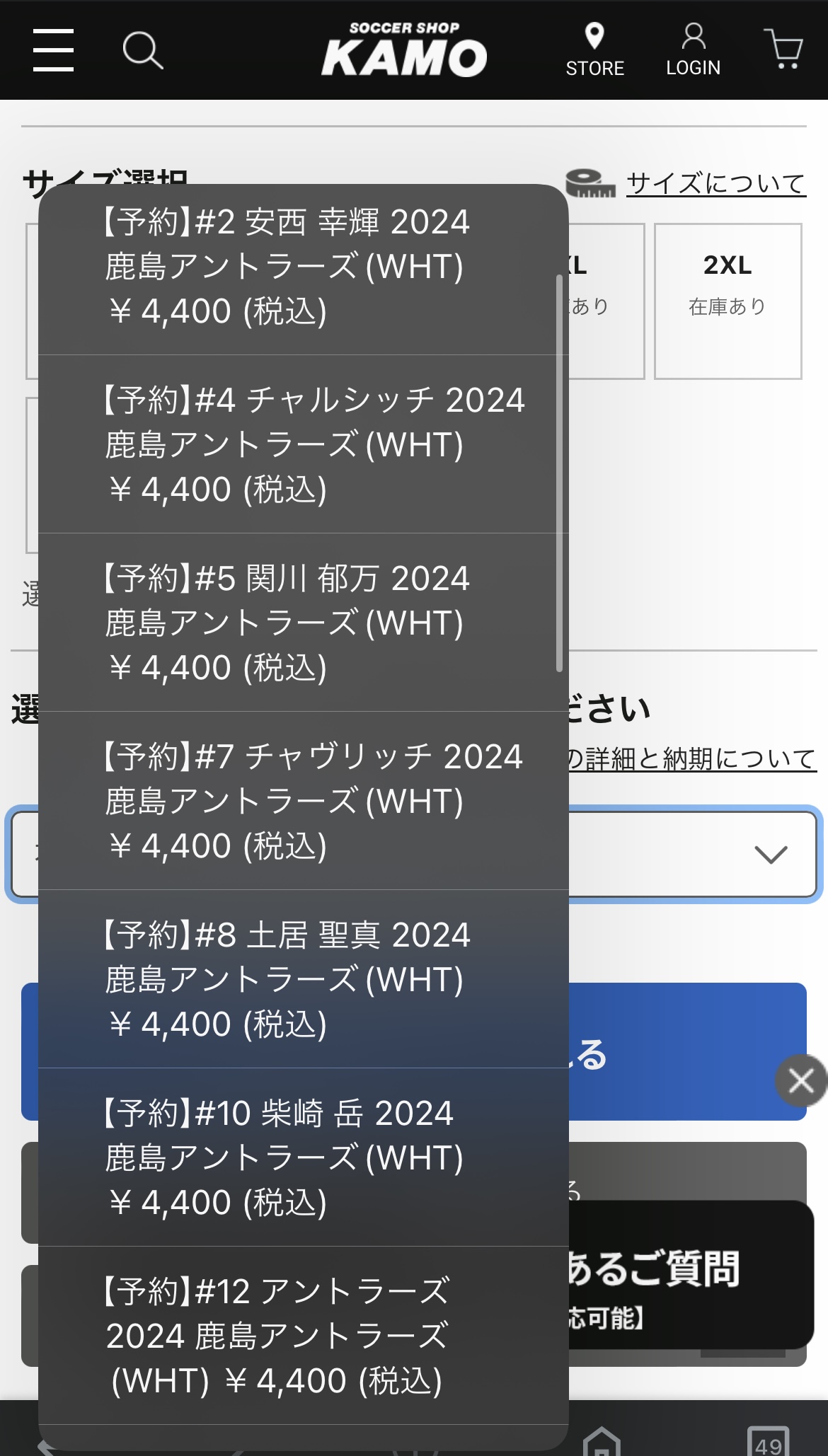The height and width of the screenshot is (1456, 828).
Task: Choose #12 アントラーズ option
Action: pos(304,1336)
